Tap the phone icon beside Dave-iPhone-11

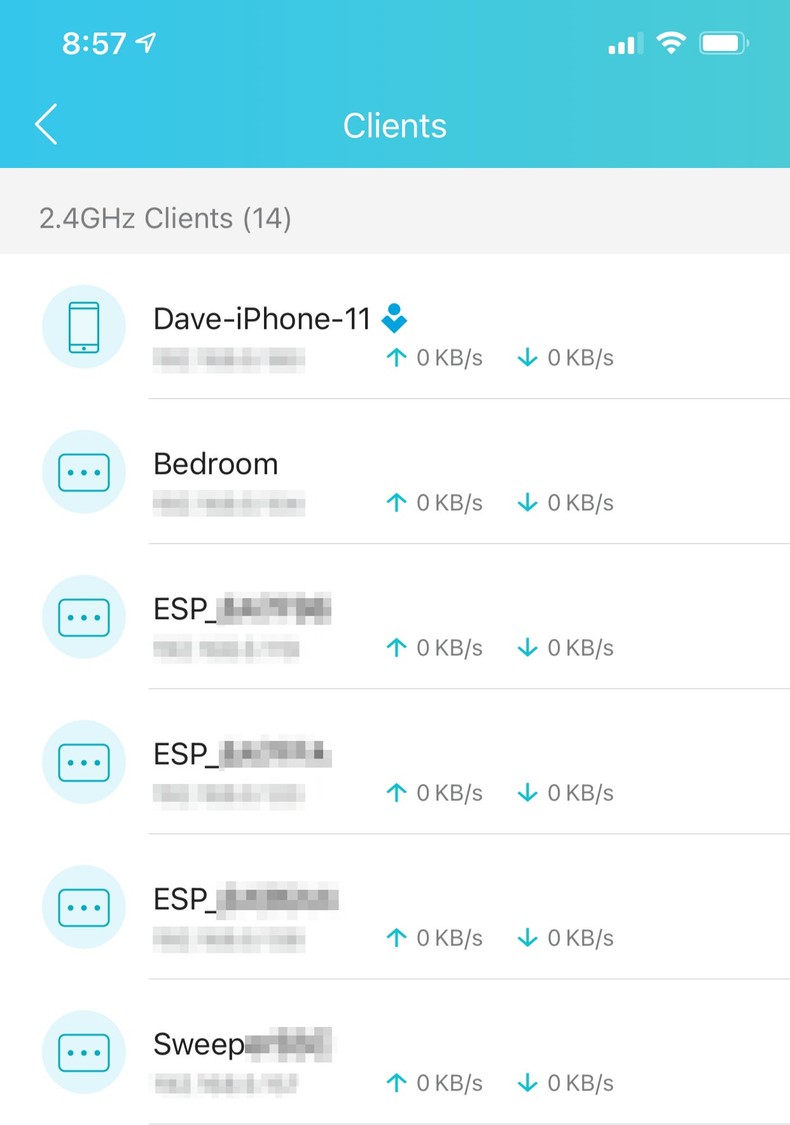click(x=83, y=327)
